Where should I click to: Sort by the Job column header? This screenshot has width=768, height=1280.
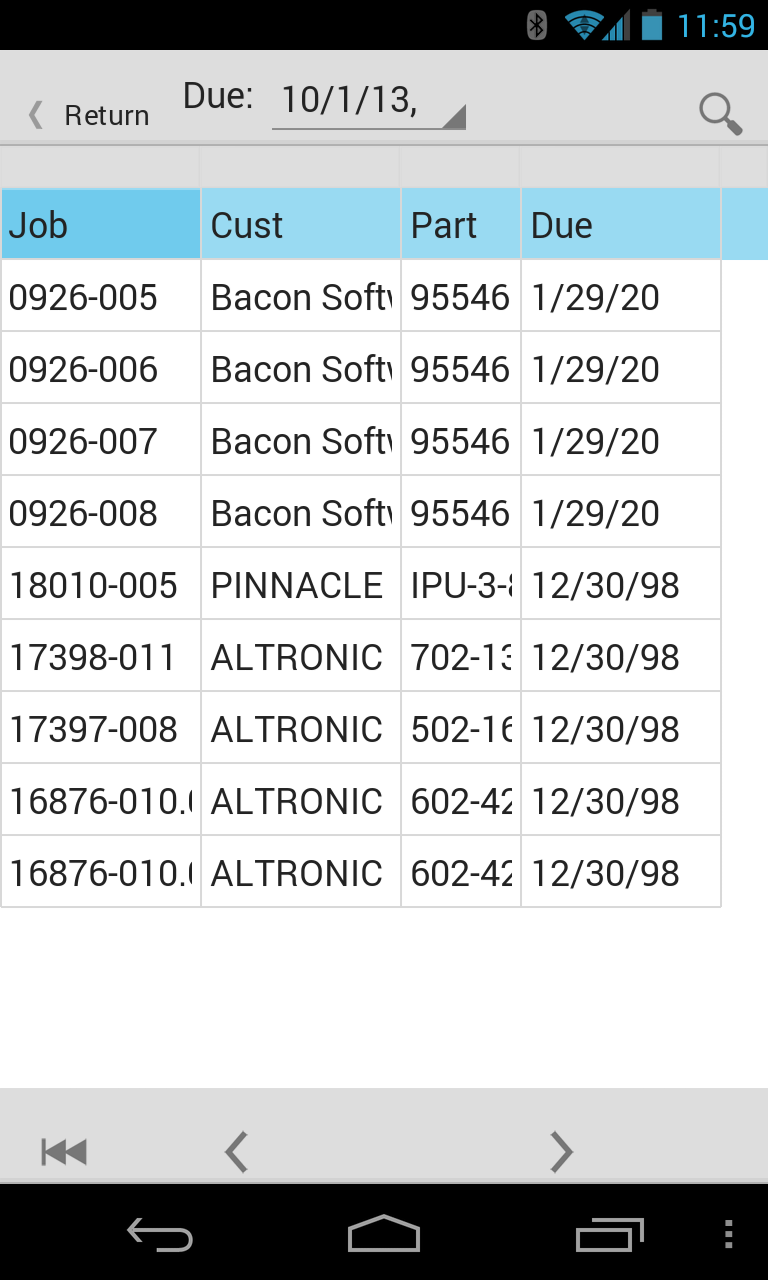click(101, 225)
